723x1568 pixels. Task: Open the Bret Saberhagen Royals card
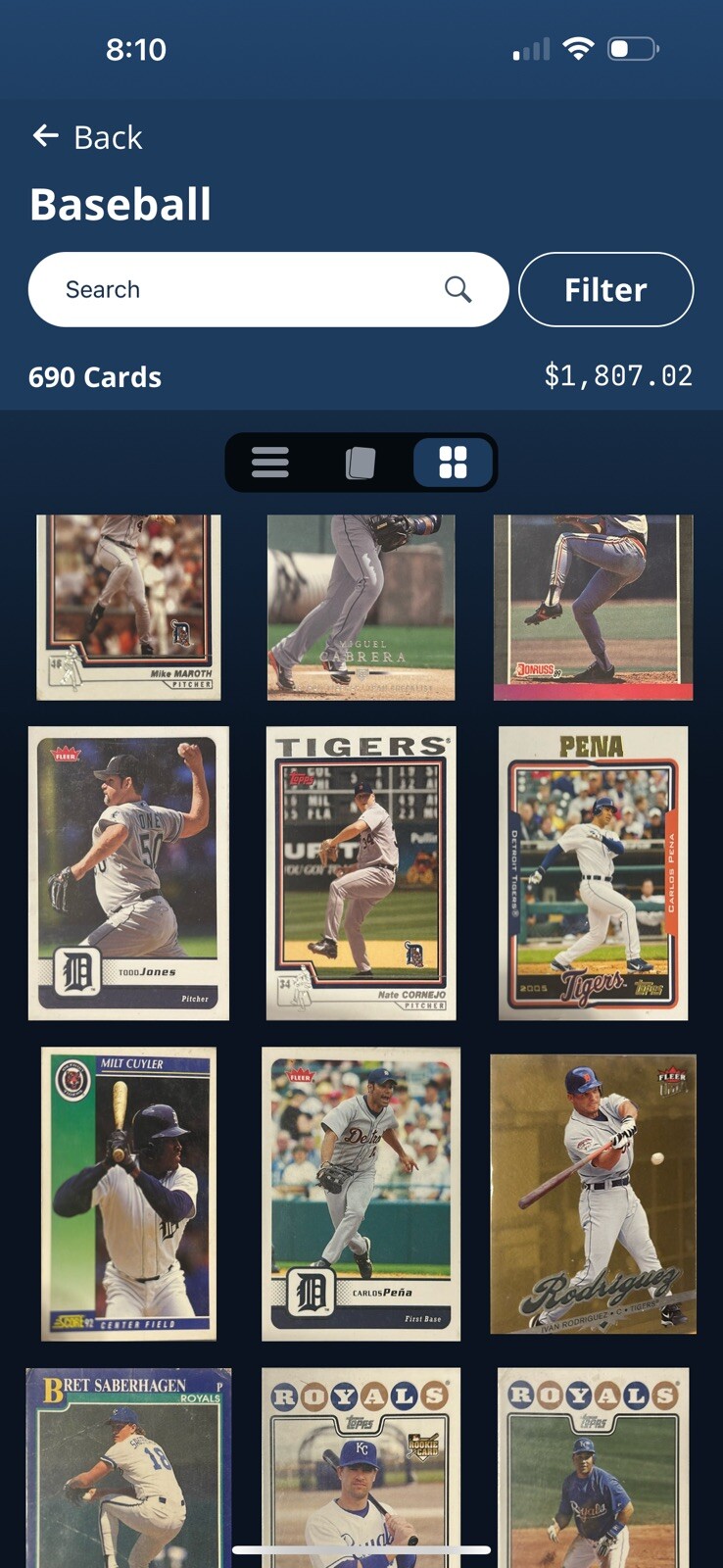point(128,1465)
